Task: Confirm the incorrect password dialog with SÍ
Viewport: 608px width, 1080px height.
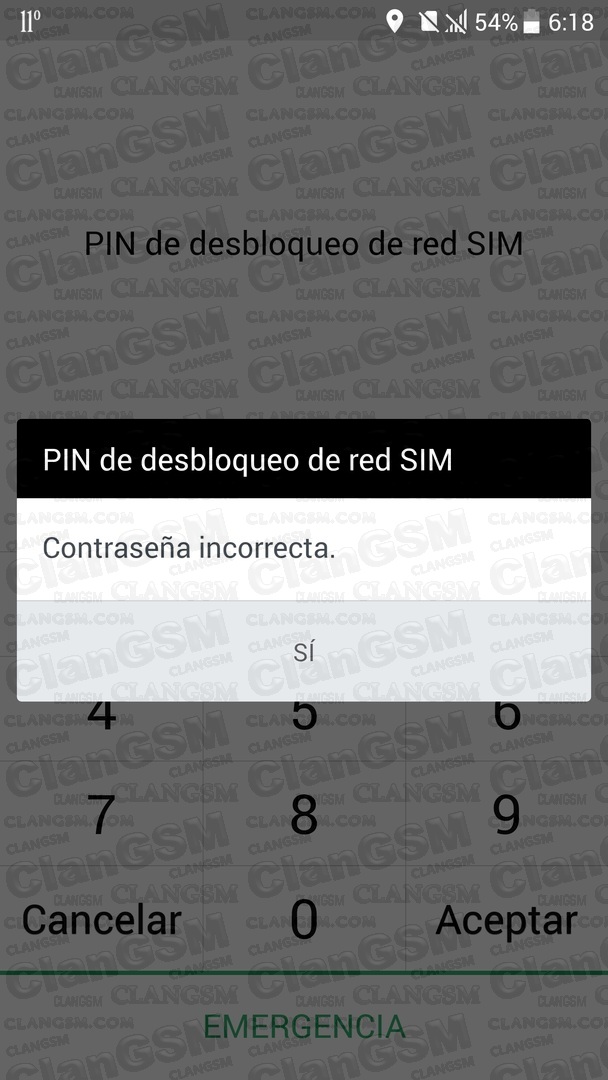Action: point(304,651)
